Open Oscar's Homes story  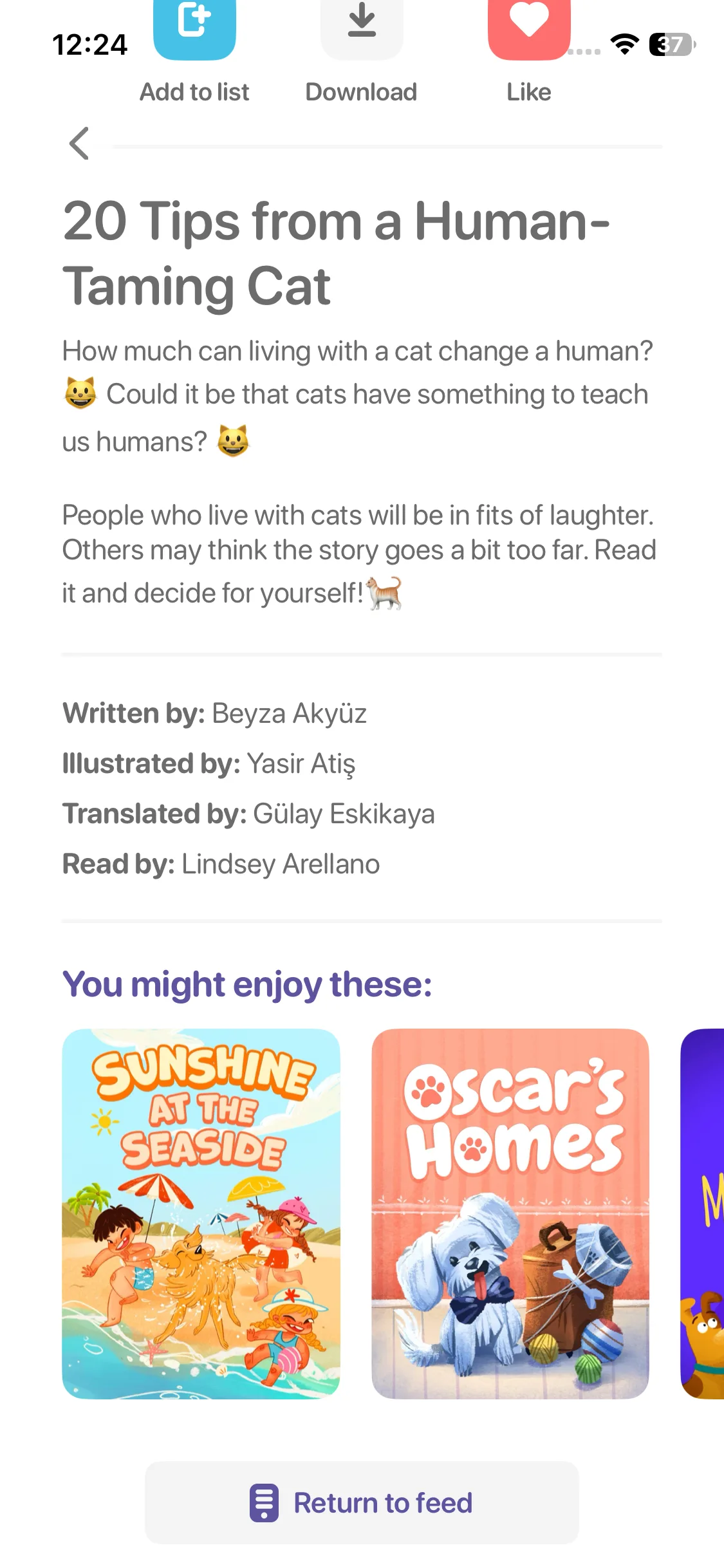click(510, 1213)
